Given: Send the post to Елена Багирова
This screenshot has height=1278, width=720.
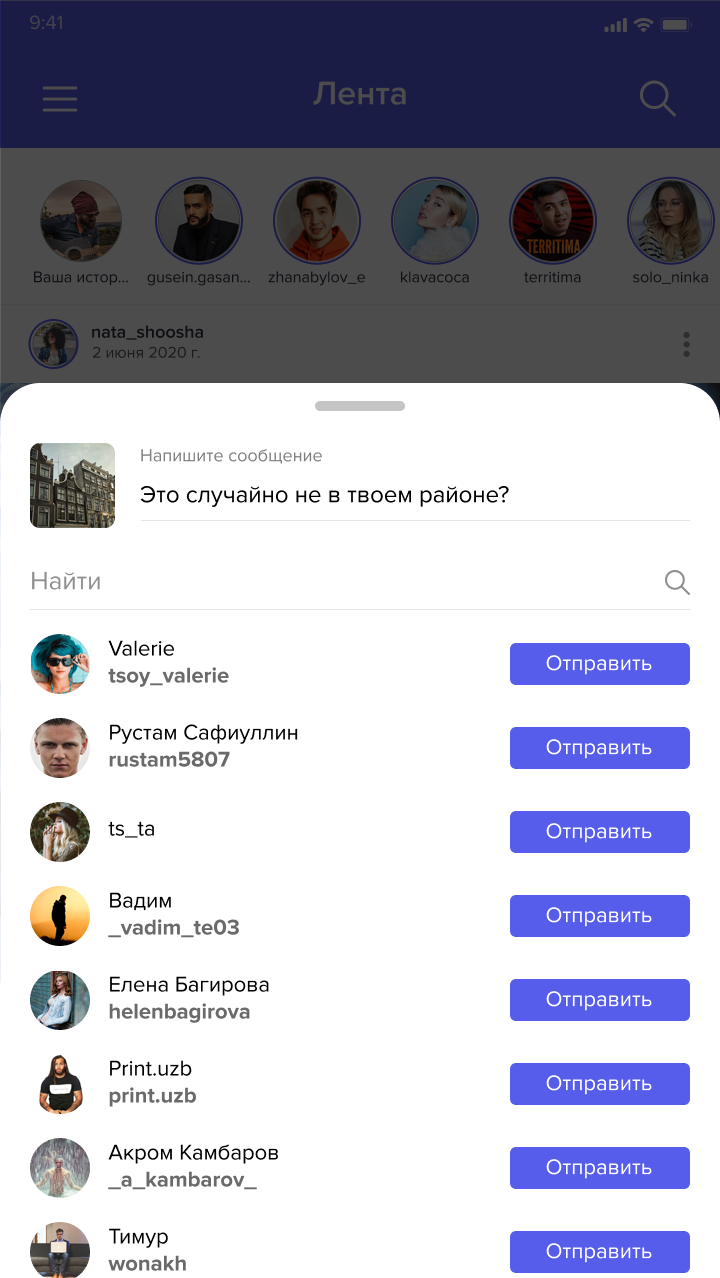Looking at the screenshot, I should (599, 1000).
